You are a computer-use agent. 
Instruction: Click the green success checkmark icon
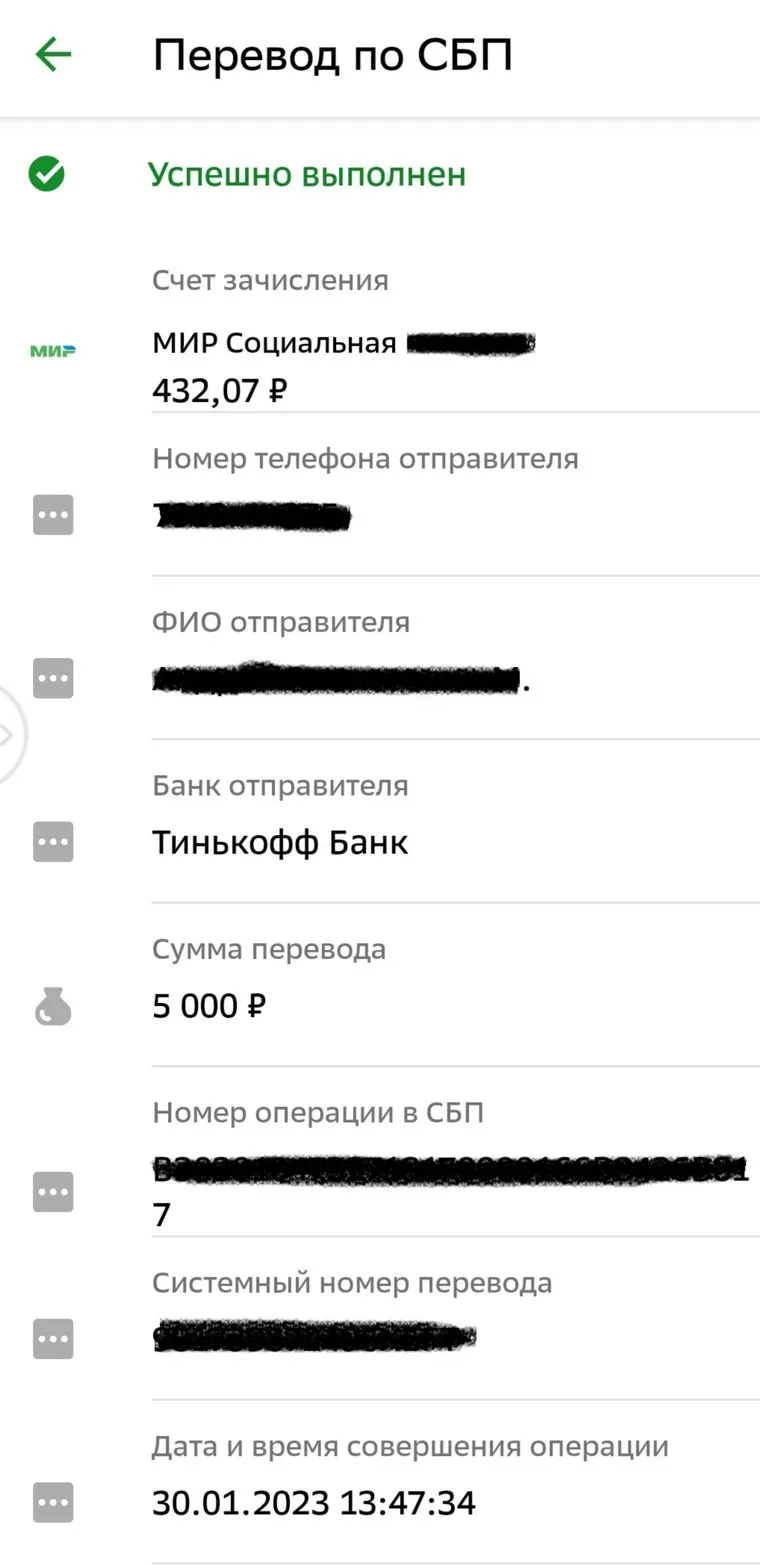pos(48,174)
